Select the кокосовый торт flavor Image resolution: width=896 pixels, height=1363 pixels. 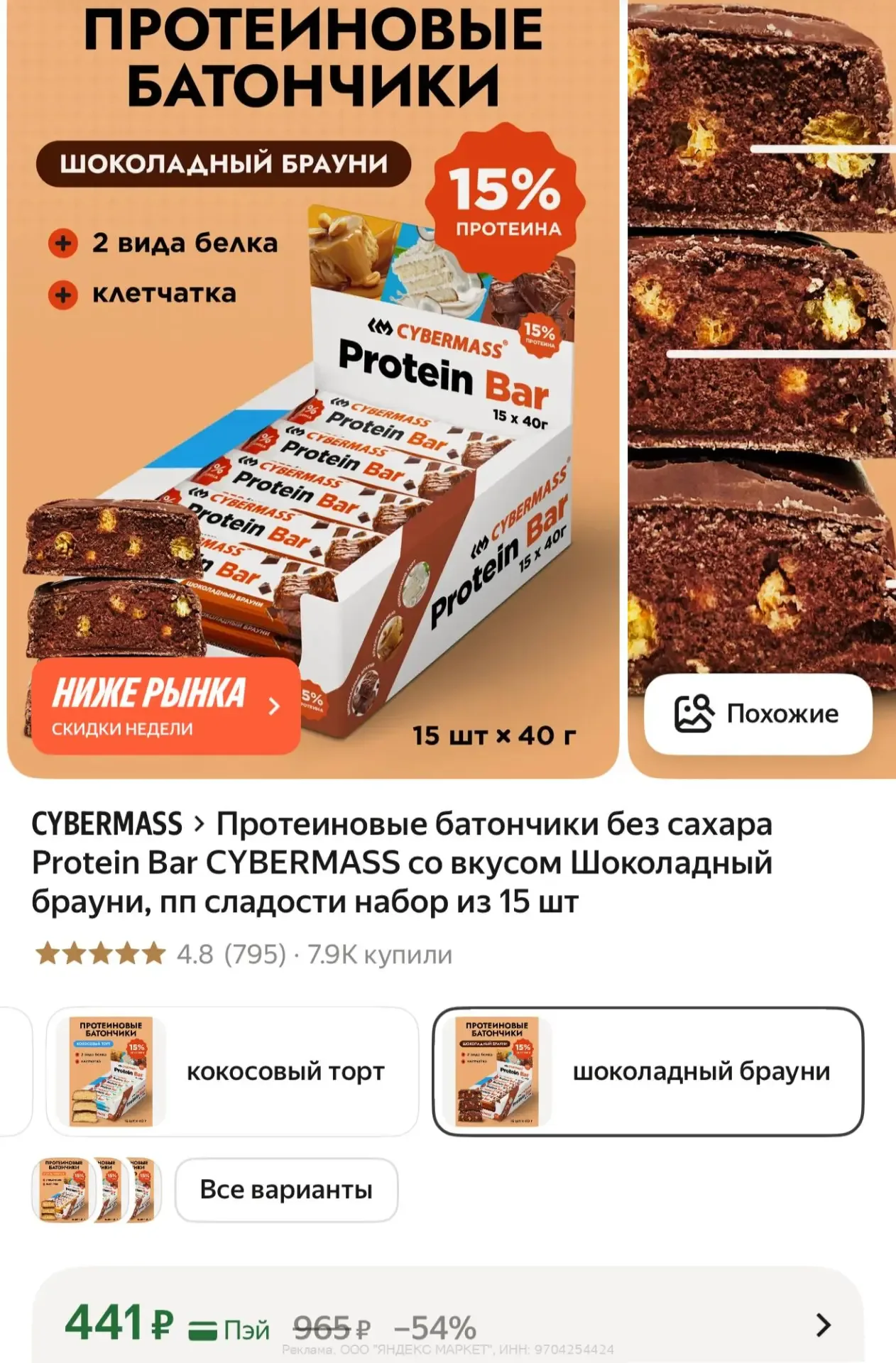pyautogui.click(x=233, y=1071)
